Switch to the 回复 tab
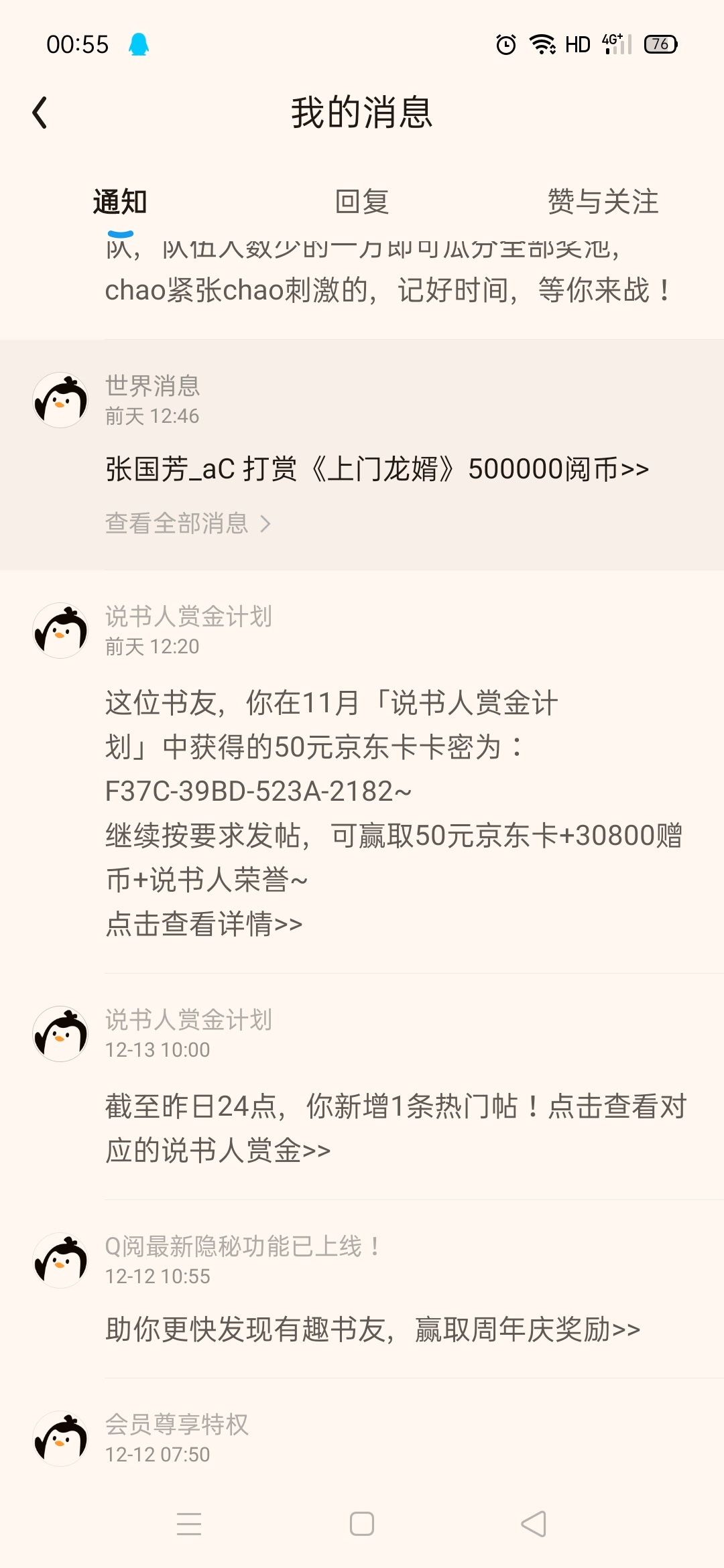The width and height of the screenshot is (724, 1568). pos(362,202)
